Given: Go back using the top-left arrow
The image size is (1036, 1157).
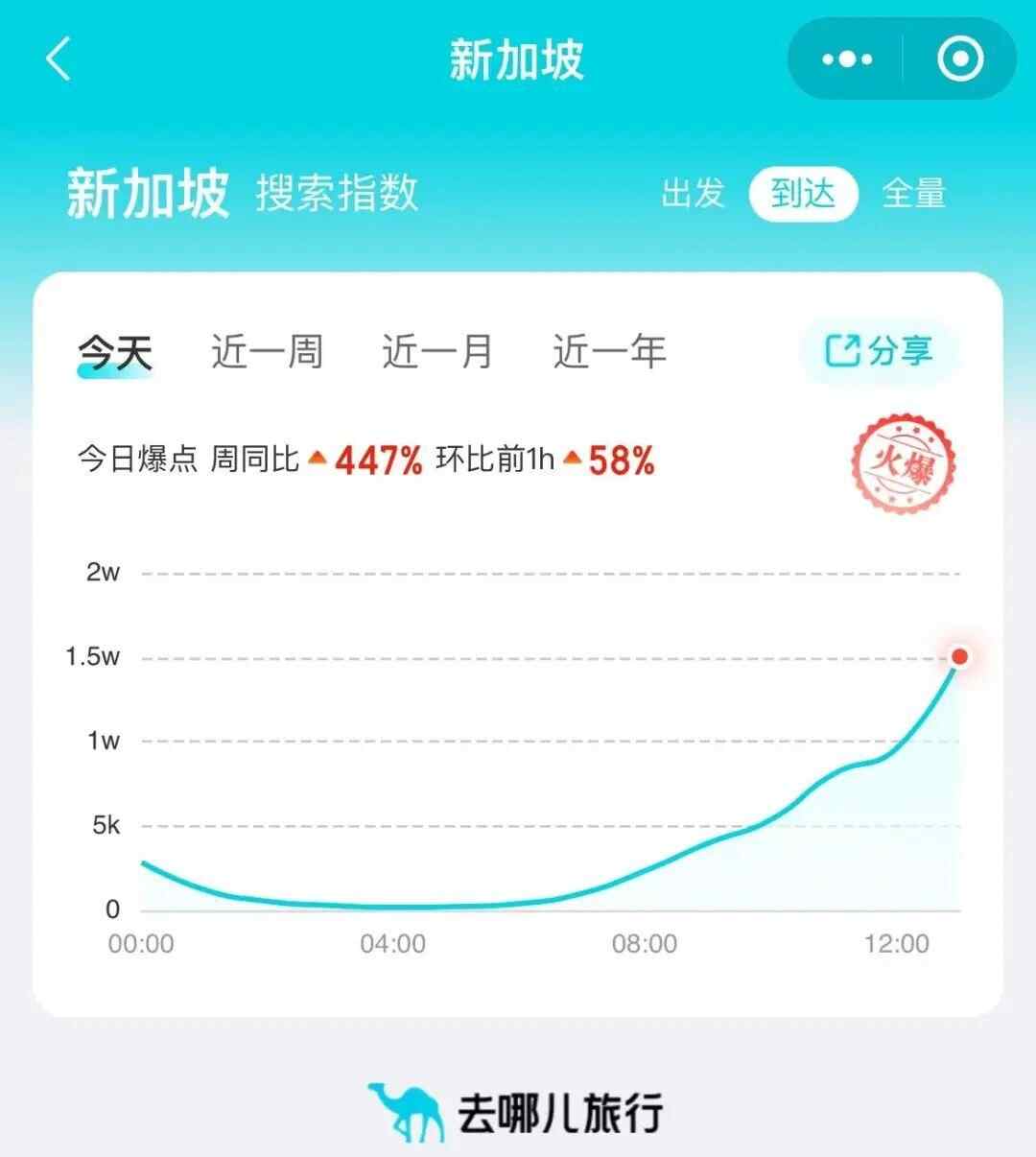Looking at the screenshot, I should click(x=59, y=59).
